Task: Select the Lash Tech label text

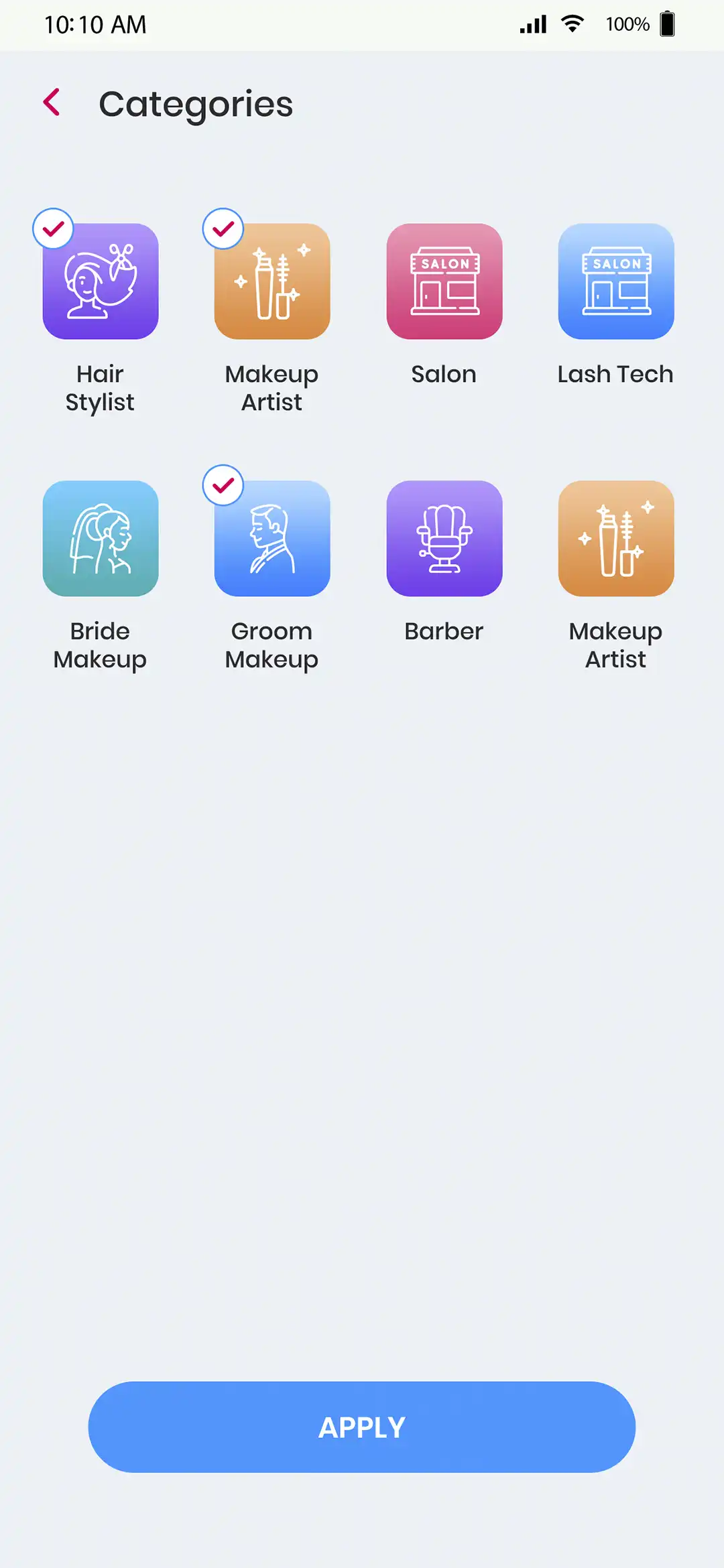Action: coord(615,374)
